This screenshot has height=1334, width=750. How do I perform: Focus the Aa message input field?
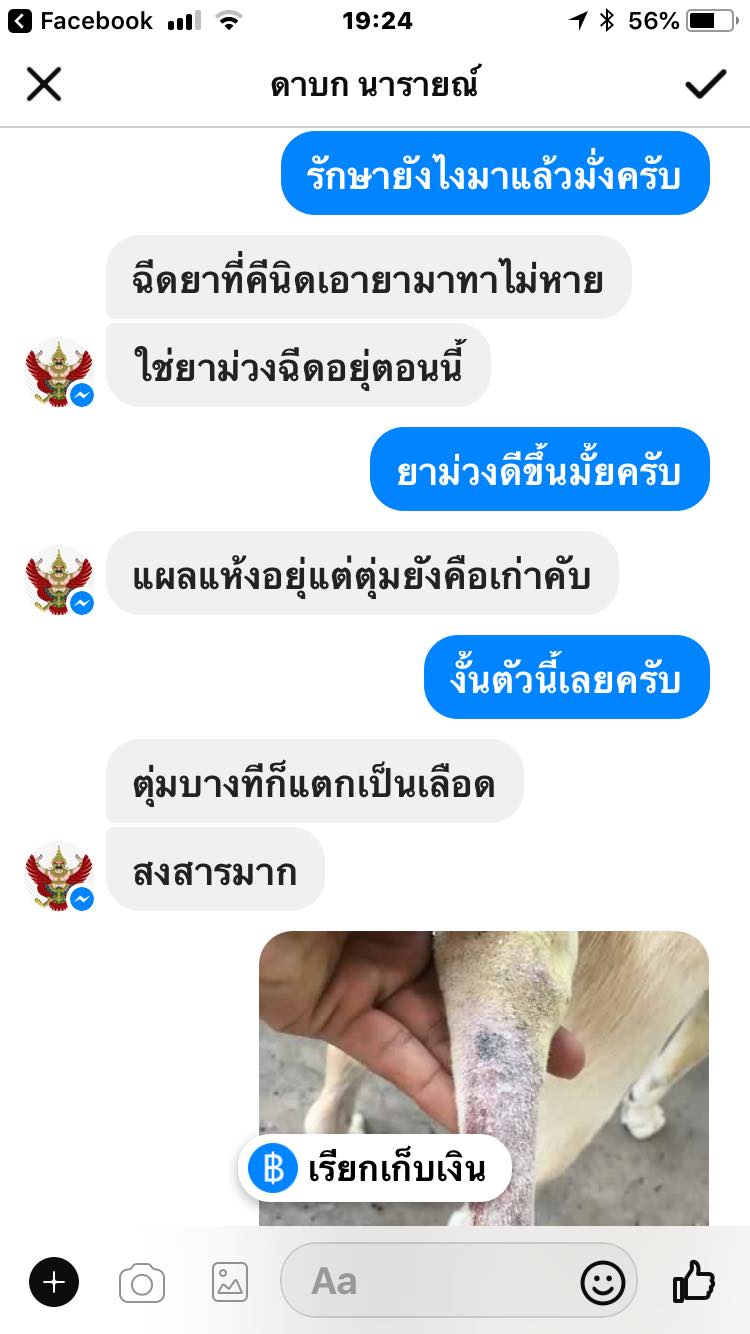pyautogui.click(x=430, y=1281)
